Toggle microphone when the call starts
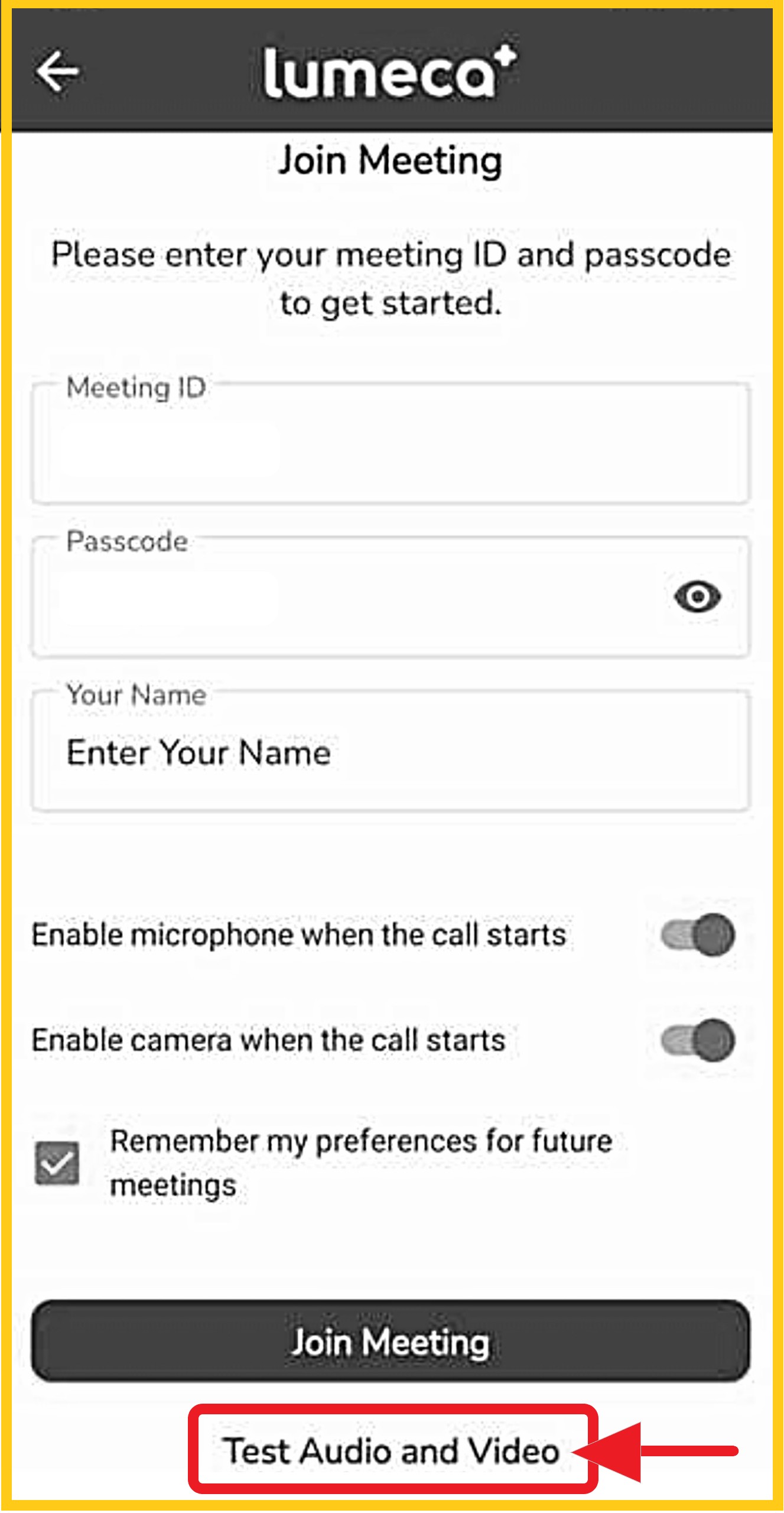 [698, 935]
